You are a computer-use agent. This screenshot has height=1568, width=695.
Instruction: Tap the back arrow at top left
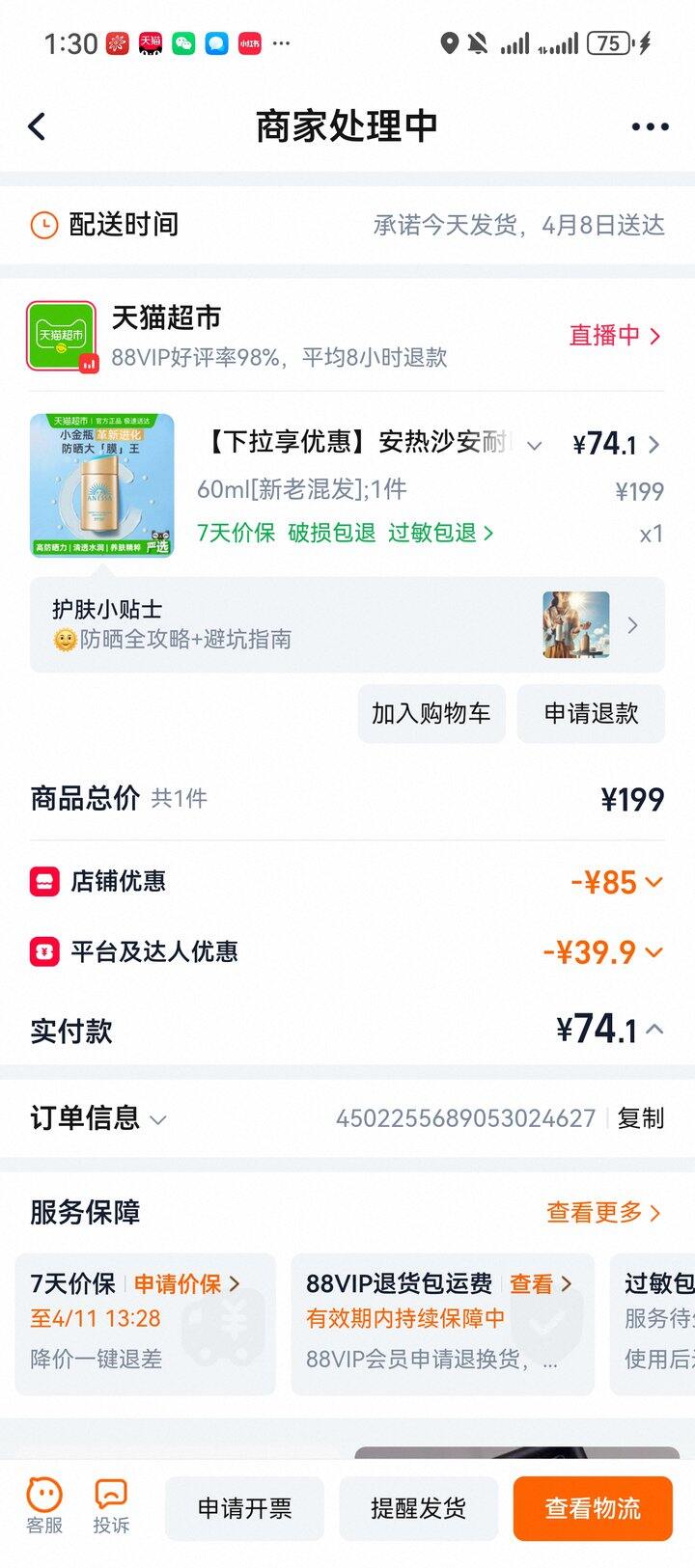click(37, 125)
